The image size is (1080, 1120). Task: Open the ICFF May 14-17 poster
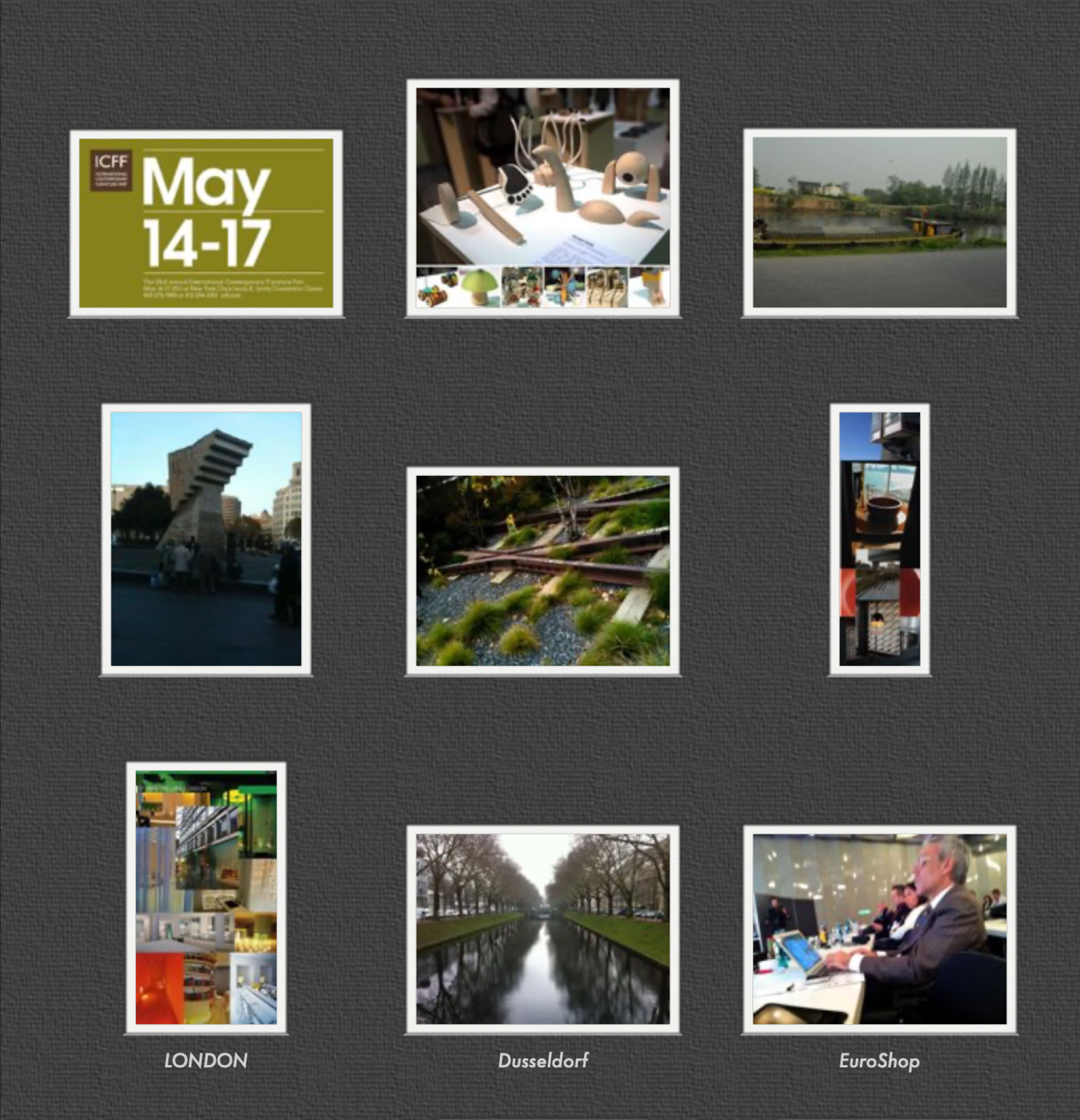click(x=205, y=223)
